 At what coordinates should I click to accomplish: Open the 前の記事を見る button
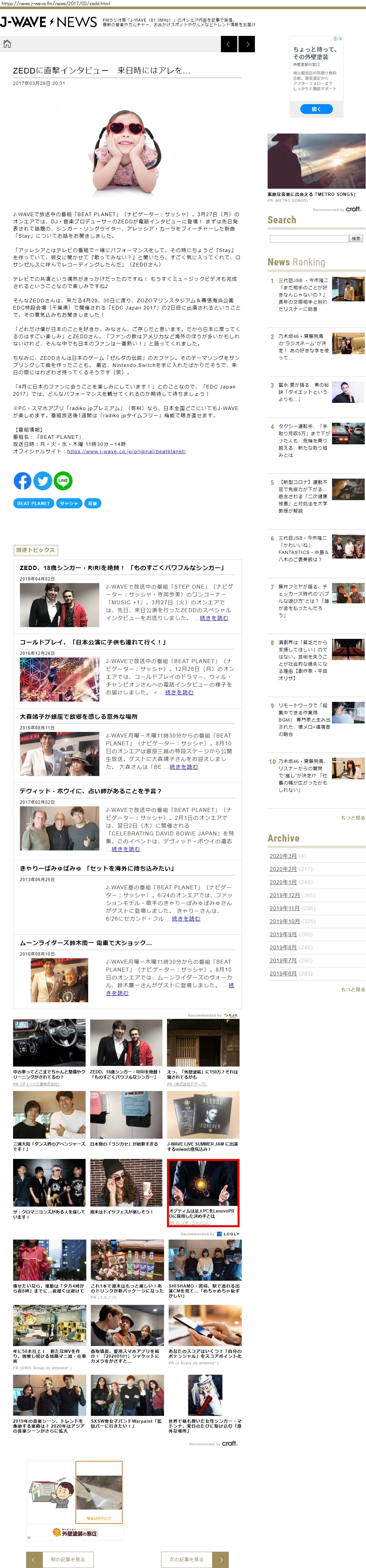pyautogui.click(x=67, y=1554)
